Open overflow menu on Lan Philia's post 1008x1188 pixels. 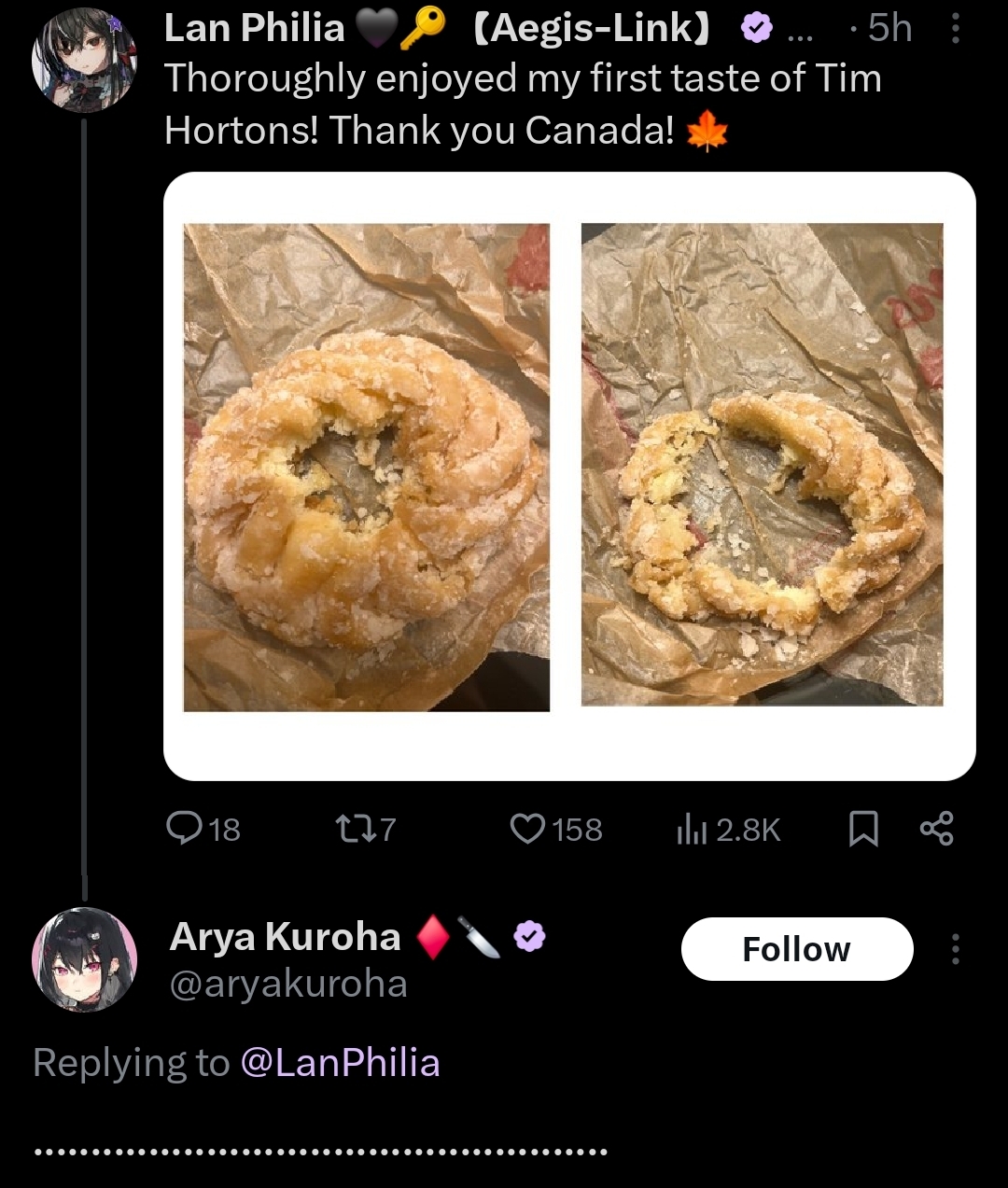[955, 30]
